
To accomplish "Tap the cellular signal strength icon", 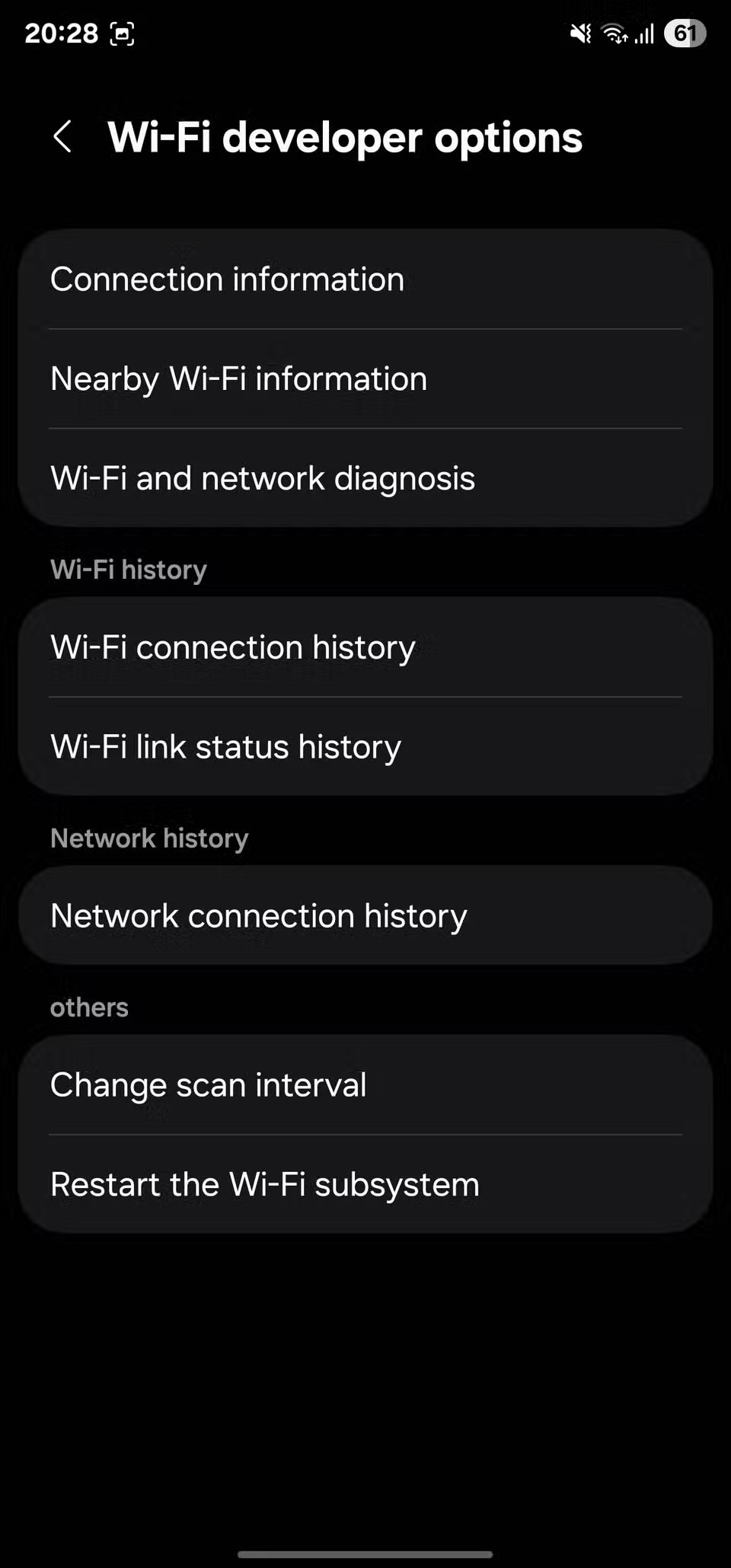I will pyautogui.click(x=644, y=34).
